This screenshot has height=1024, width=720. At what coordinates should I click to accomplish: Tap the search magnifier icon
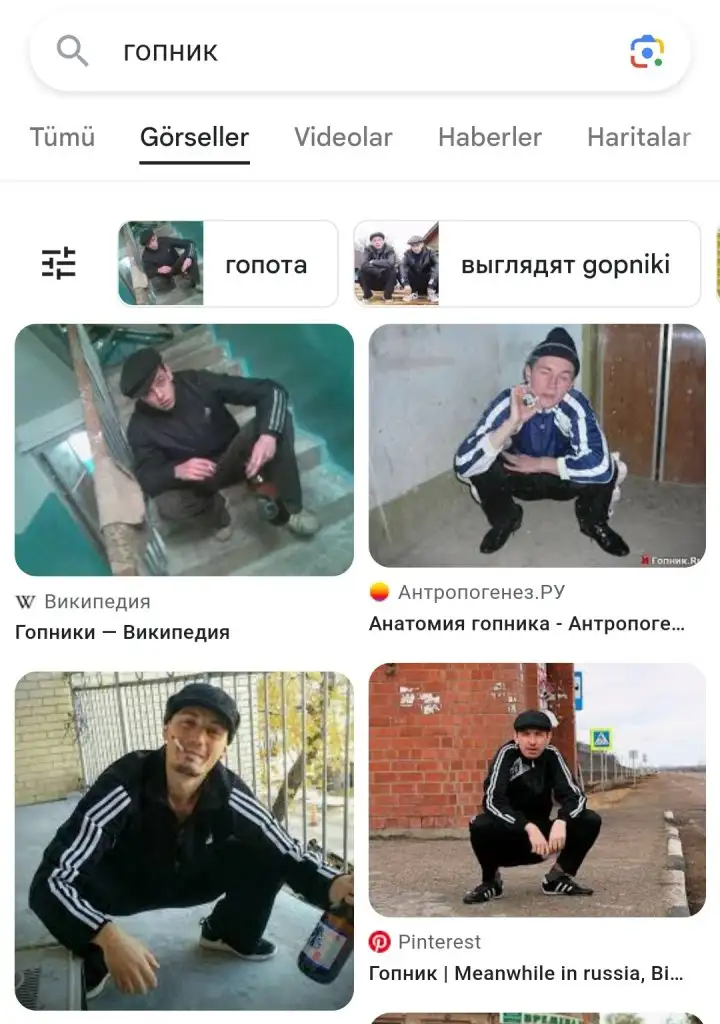(73, 51)
